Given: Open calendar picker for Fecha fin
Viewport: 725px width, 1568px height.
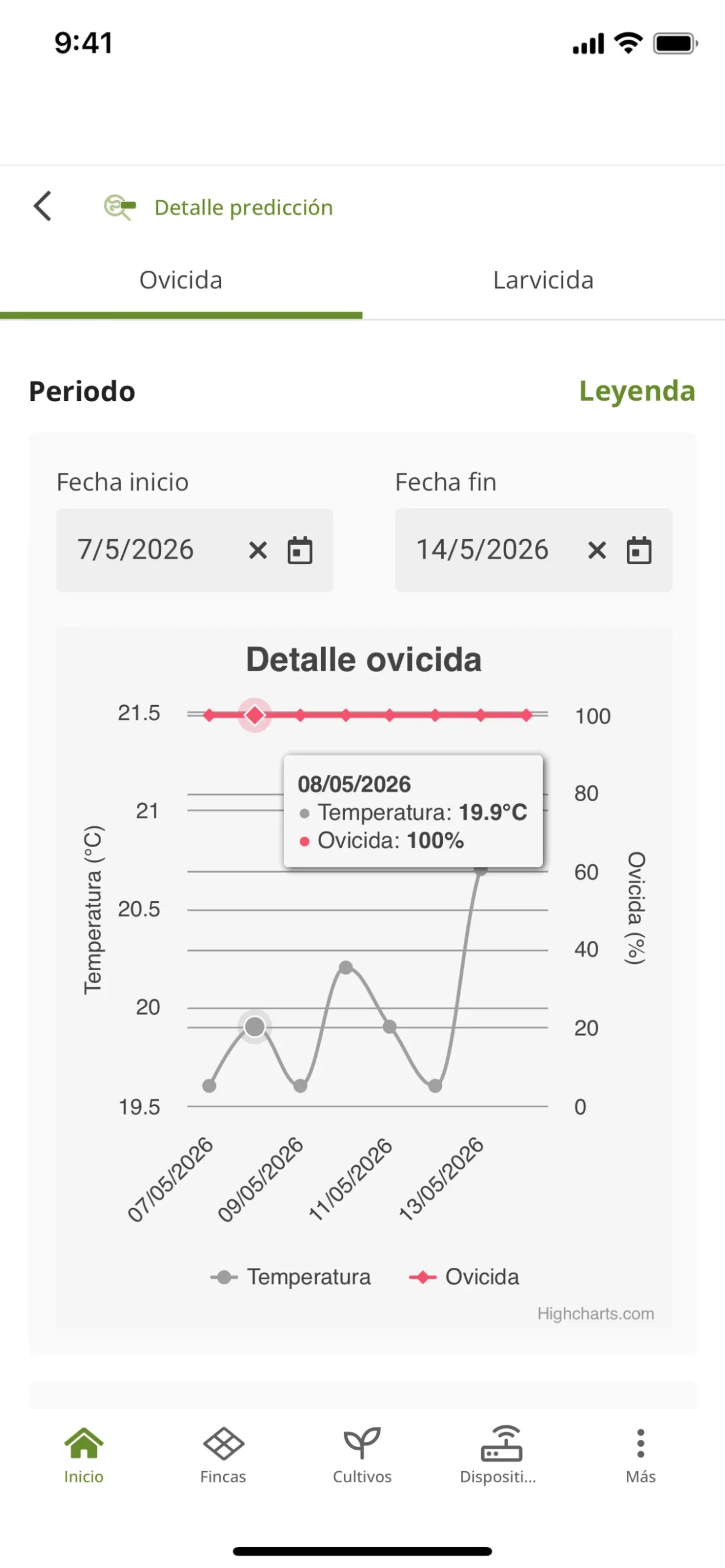Looking at the screenshot, I should 639,550.
